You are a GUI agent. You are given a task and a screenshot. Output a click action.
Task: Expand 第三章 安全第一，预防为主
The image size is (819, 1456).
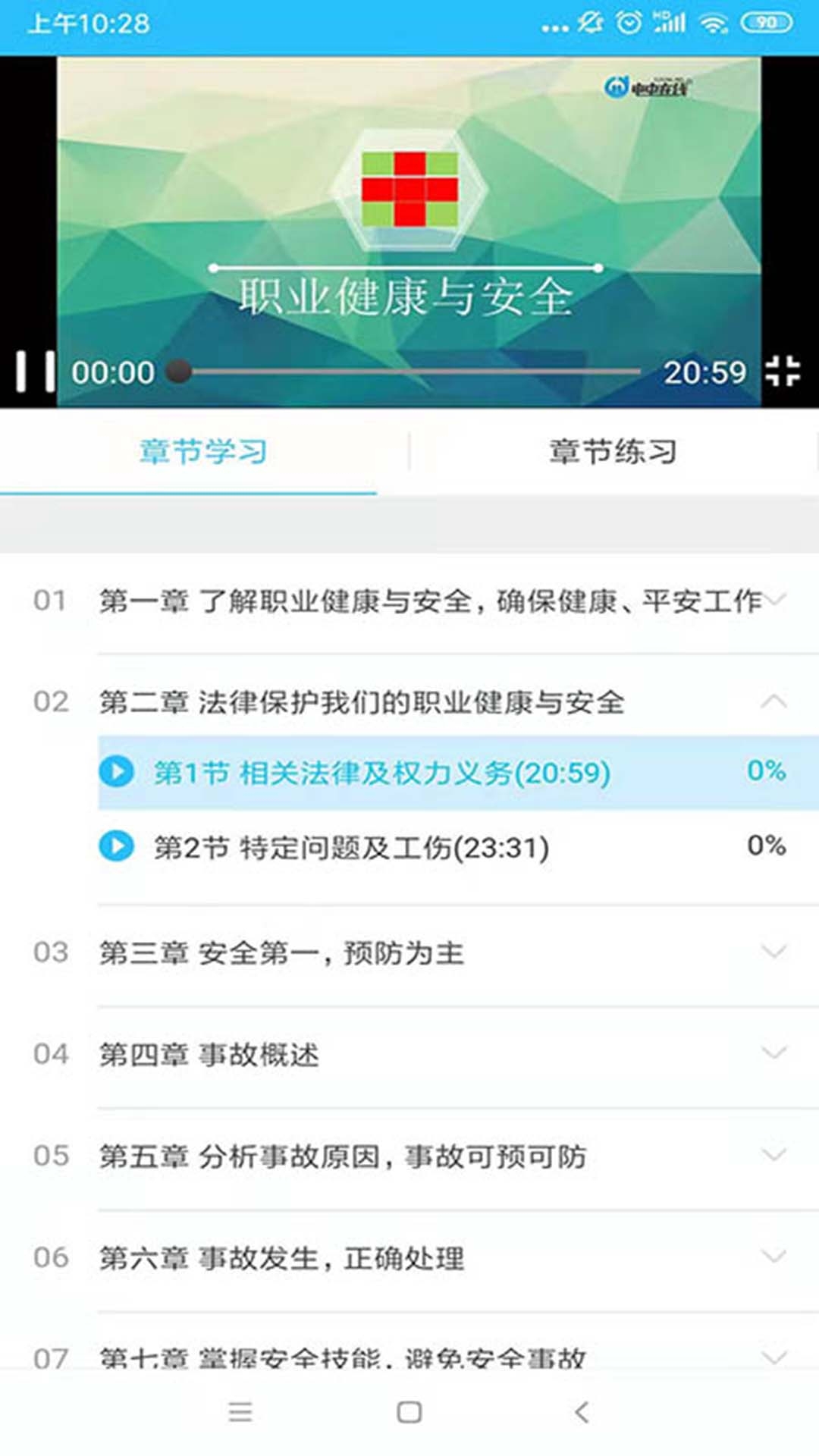(773, 952)
